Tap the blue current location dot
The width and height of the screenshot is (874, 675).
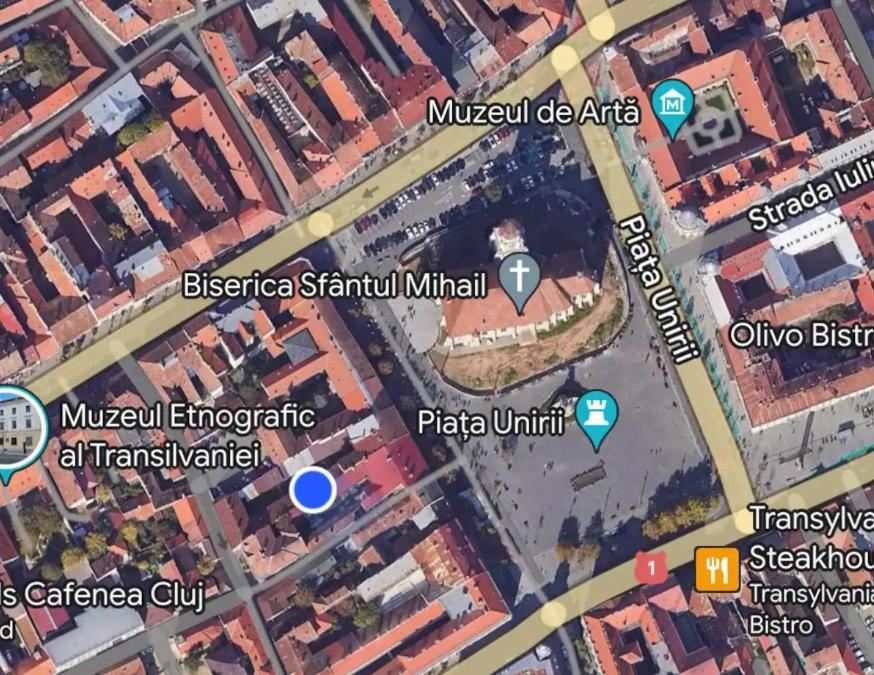(x=313, y=490)
